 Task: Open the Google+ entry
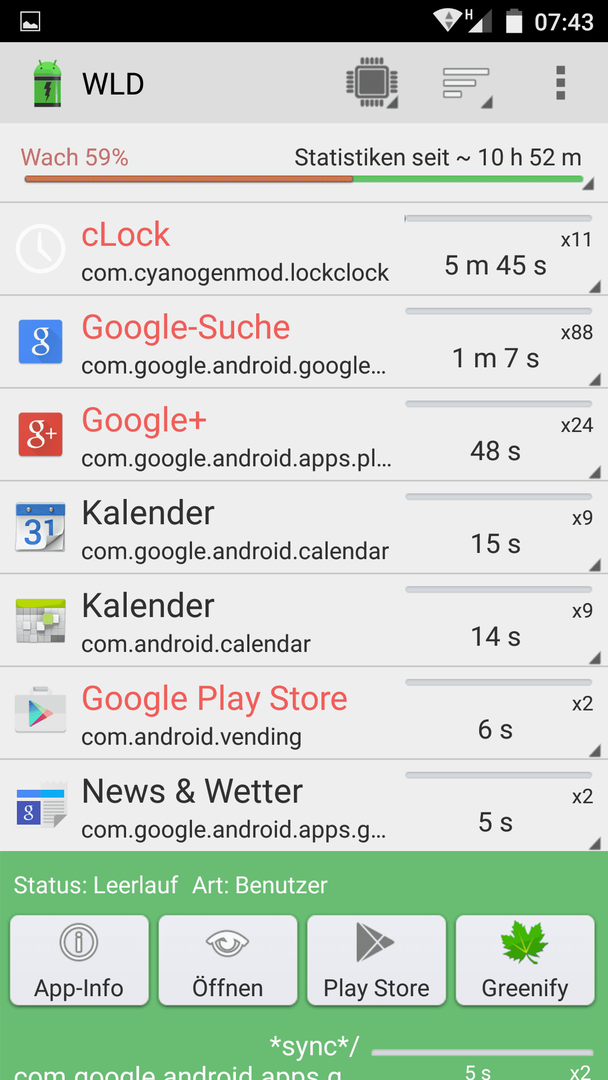pyautogui.click(x=304, y=435)
